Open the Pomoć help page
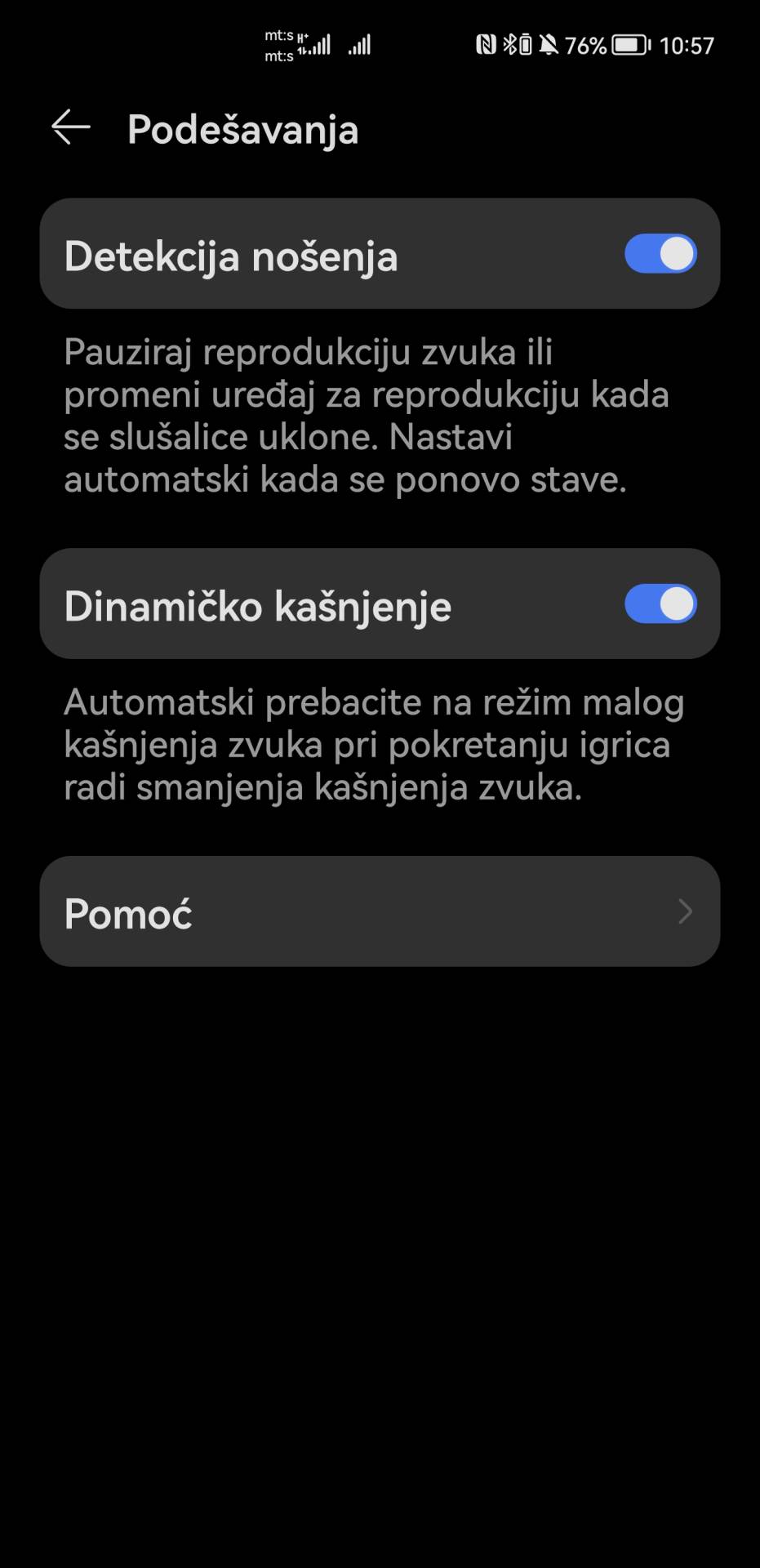760x1568 pixels. click(x=380, y=912)
